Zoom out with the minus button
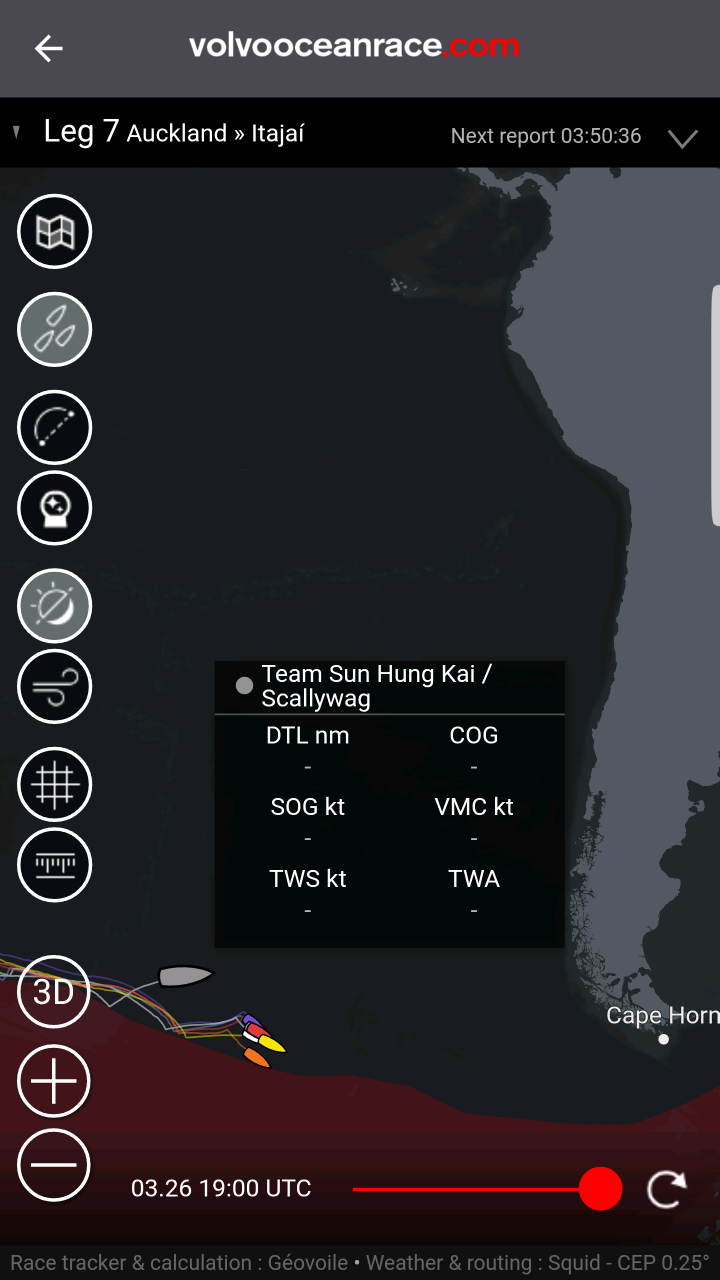This screenshot has width=720, height=1280. [54, 1165]
